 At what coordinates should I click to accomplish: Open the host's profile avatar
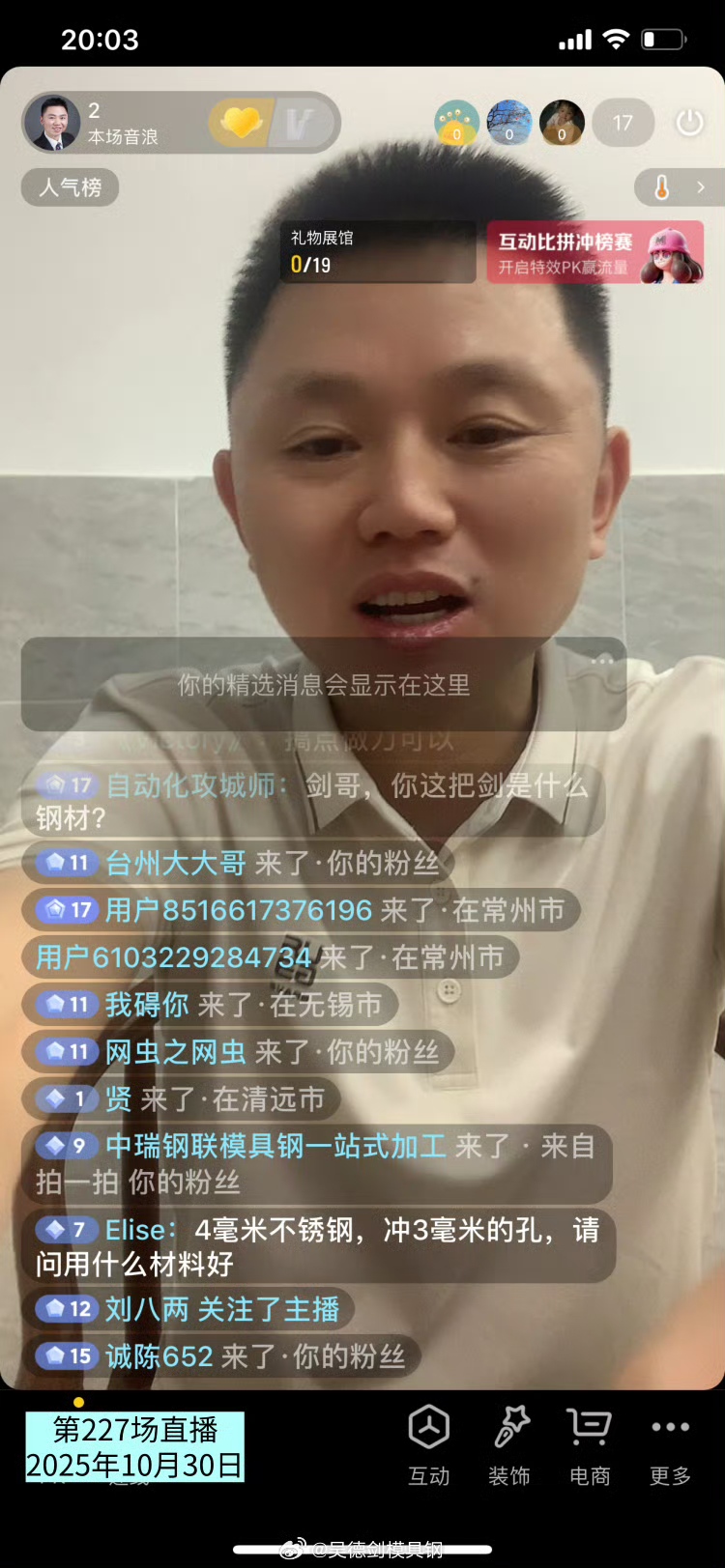(x=53, y=124)
